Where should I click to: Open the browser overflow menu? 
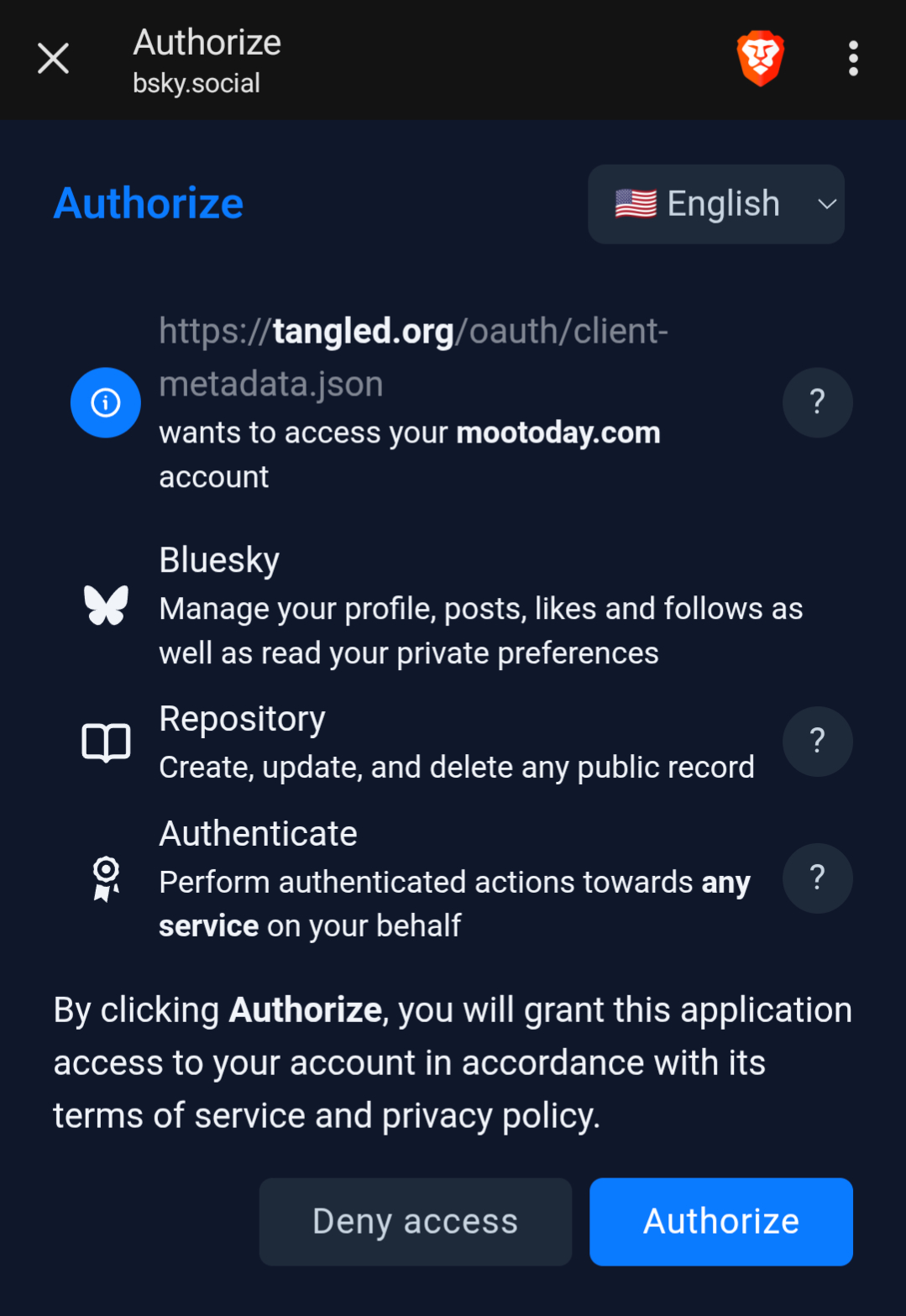[x=853, y=59]
